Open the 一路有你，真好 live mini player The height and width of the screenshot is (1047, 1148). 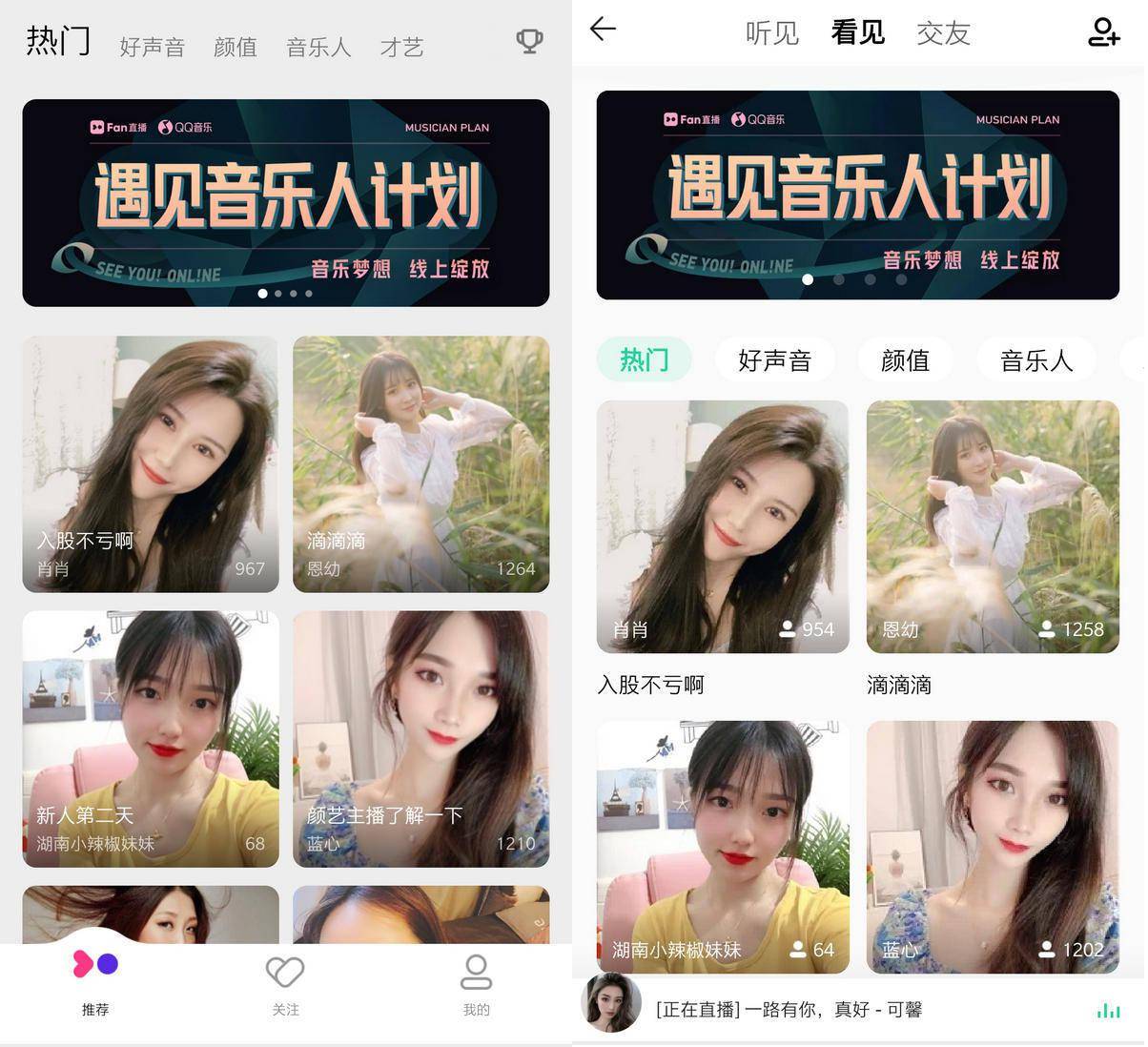pos(789,1009)
